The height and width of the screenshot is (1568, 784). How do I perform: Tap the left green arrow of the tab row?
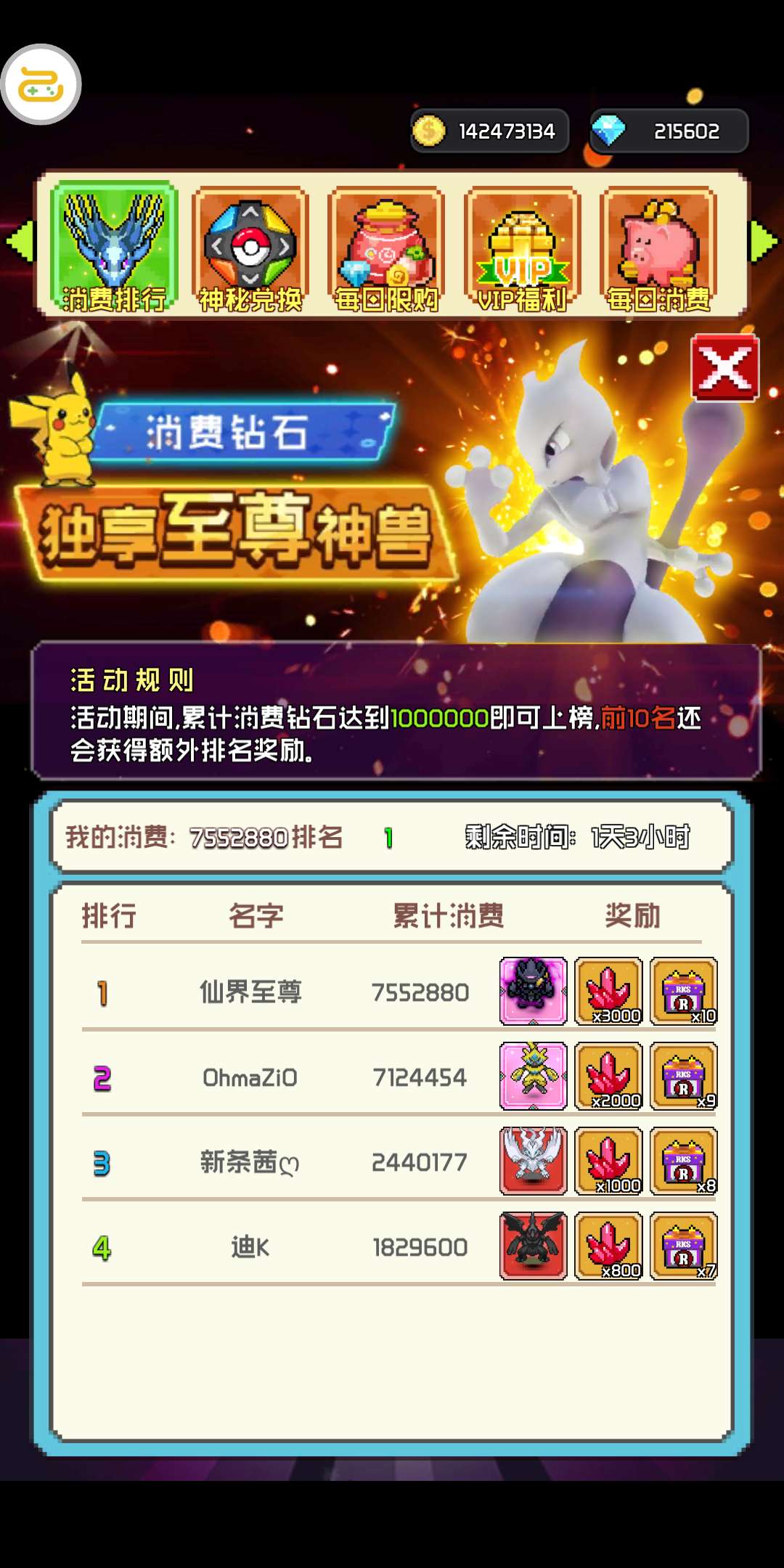tap(21, 241)
